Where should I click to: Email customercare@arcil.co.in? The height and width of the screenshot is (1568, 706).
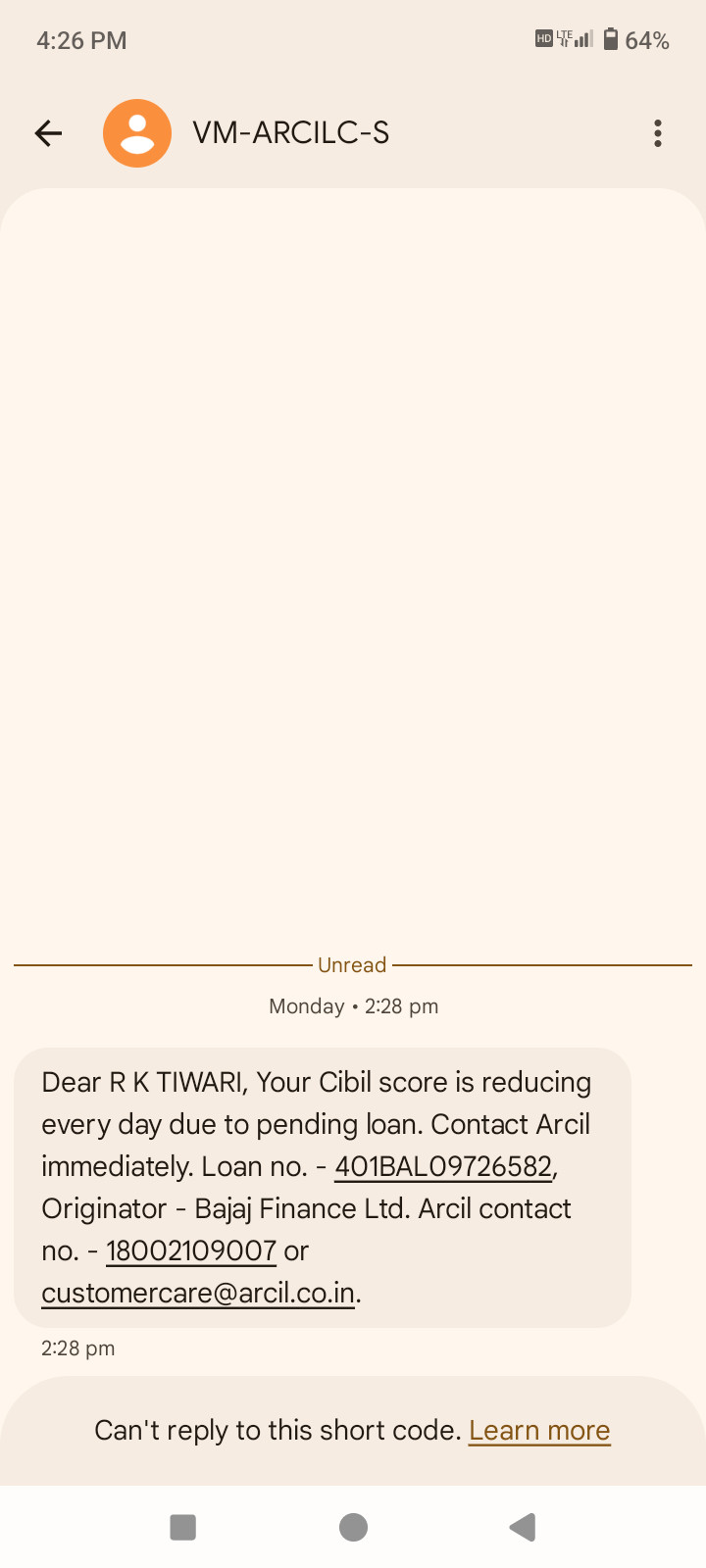(x=198, y=1294)
